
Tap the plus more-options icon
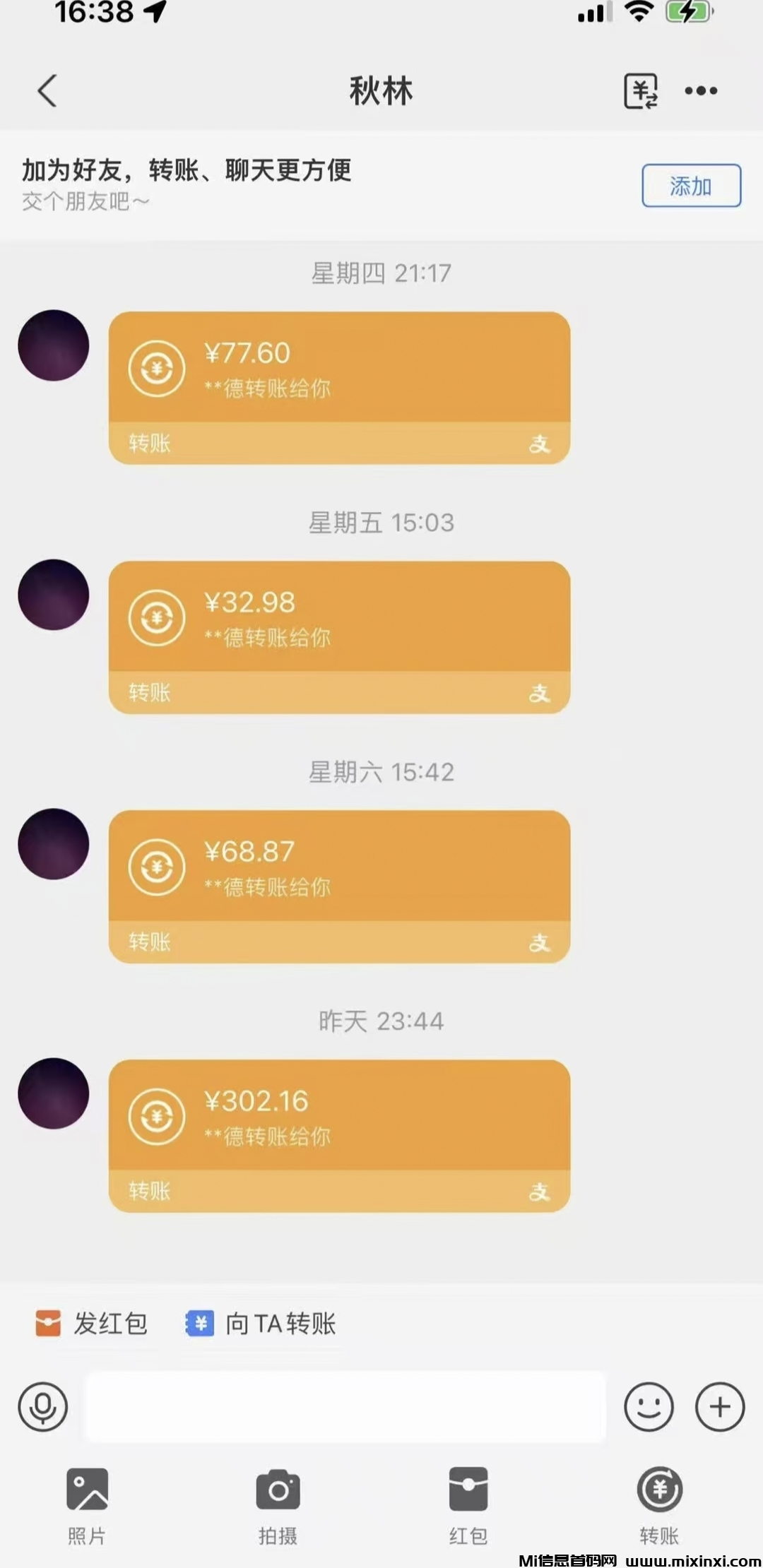[x=719, y=1406]
